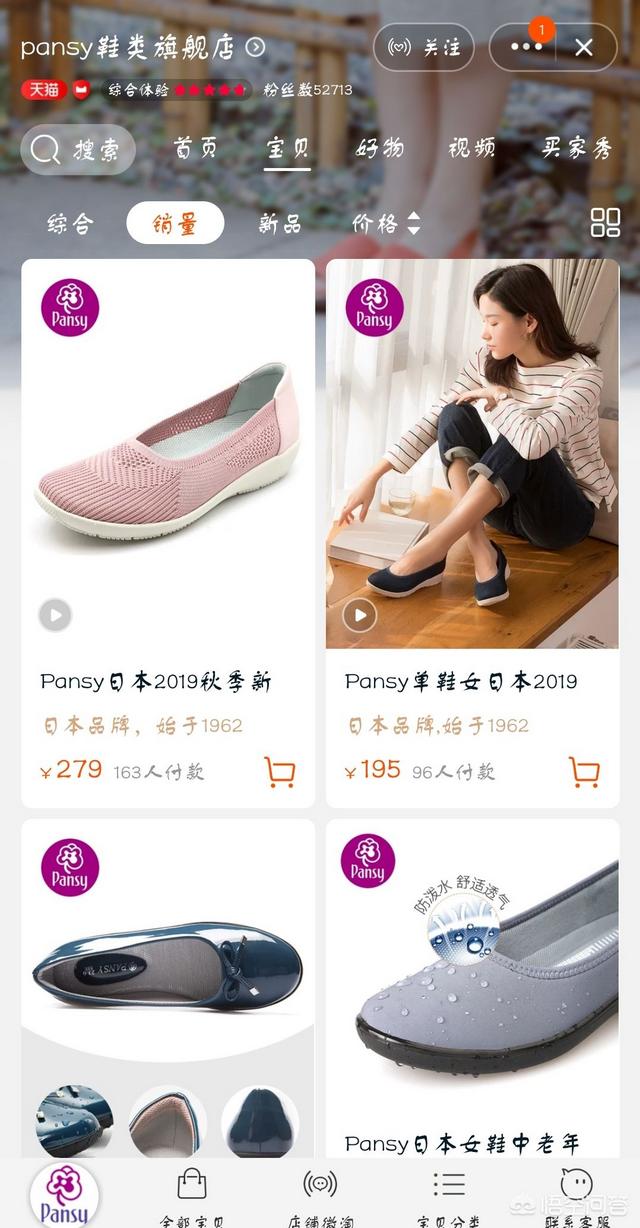This screenshot has height=1228, width=640.
Task: Open the store name arrow next to pansy鞋类旗舰店
Action: point(256,47)
